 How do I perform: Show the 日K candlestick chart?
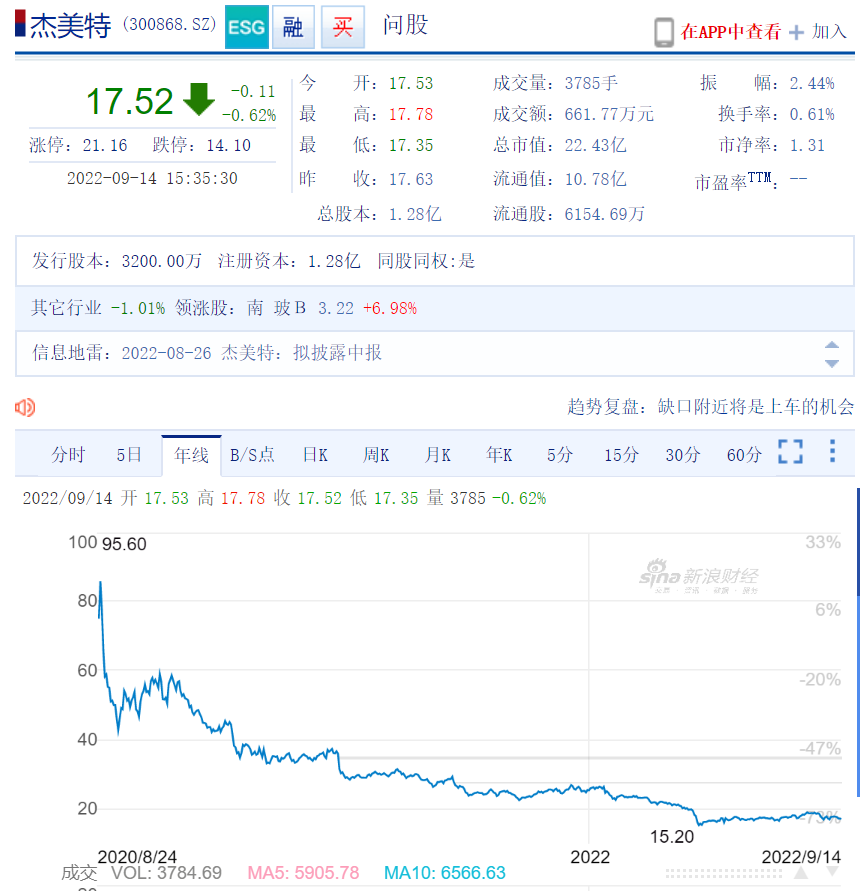tap(315, 455)
